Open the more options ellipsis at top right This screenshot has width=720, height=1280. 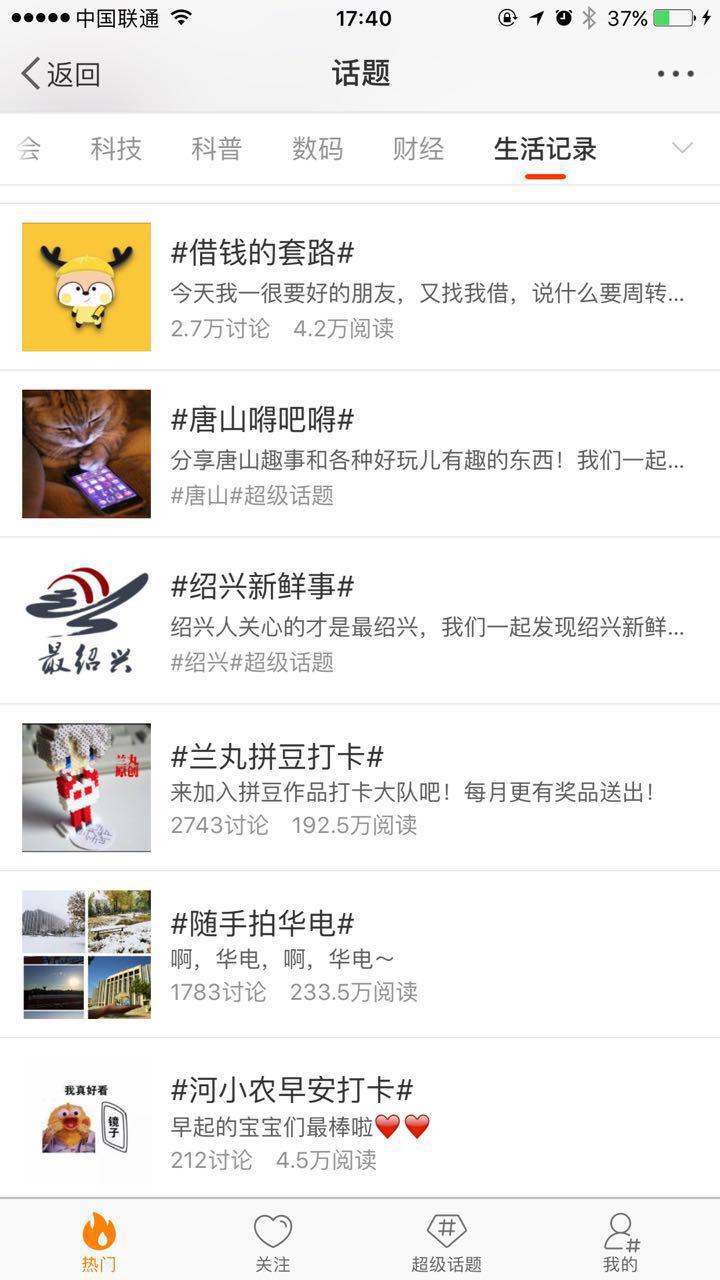(677, 72)
